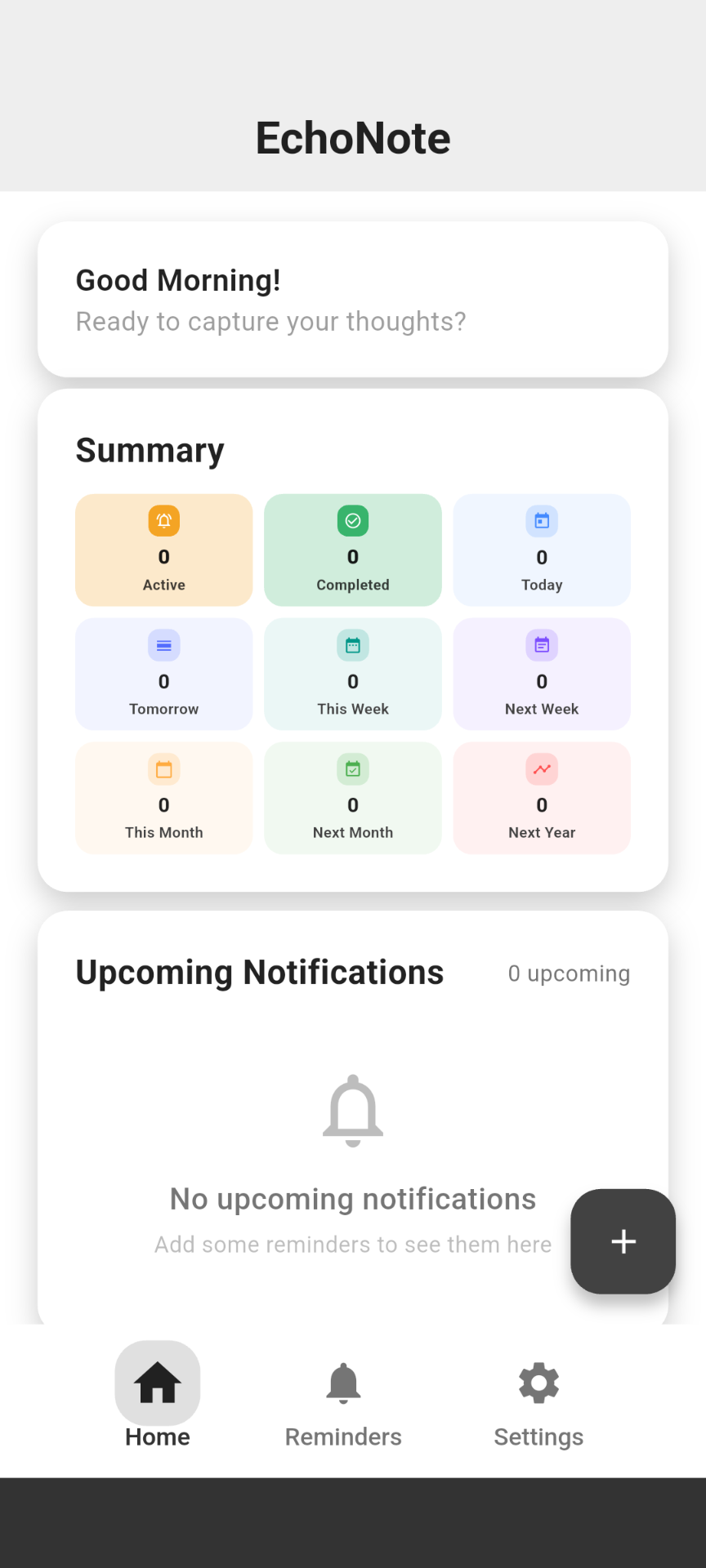View the Completed reminders card

(x=353, y=550)
